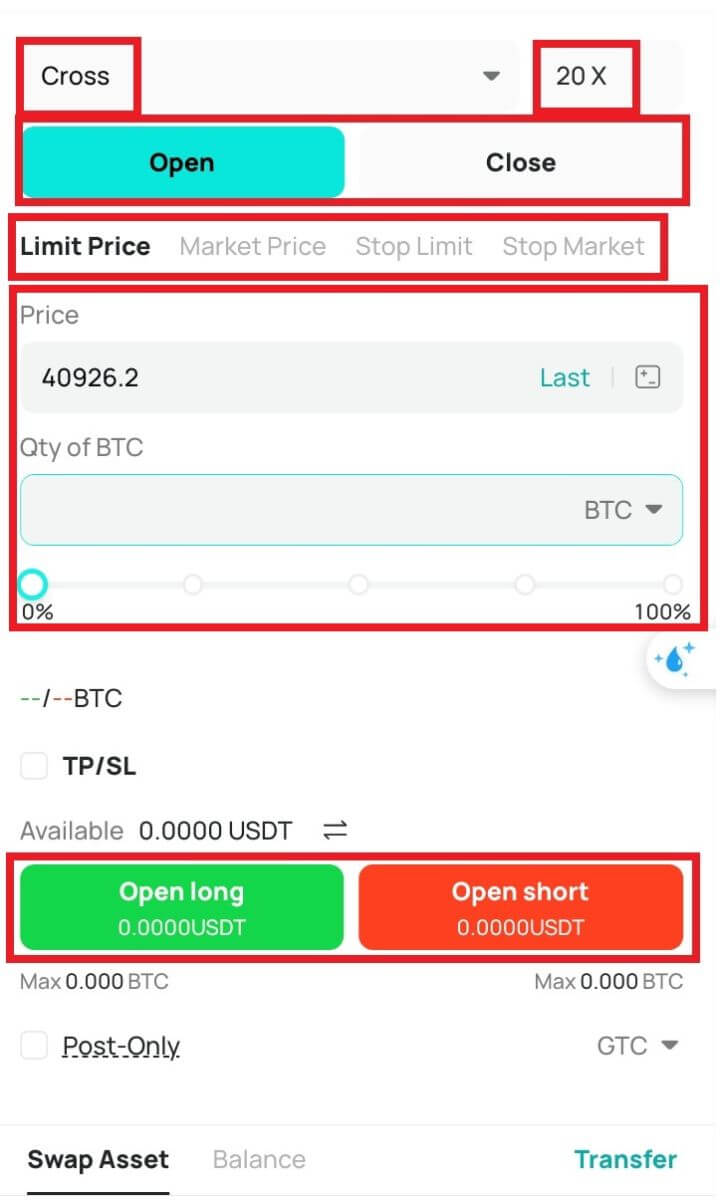Switch to the Close position tab
The width and height of the screenshot is (722, 1200).
tap(520, 162)
